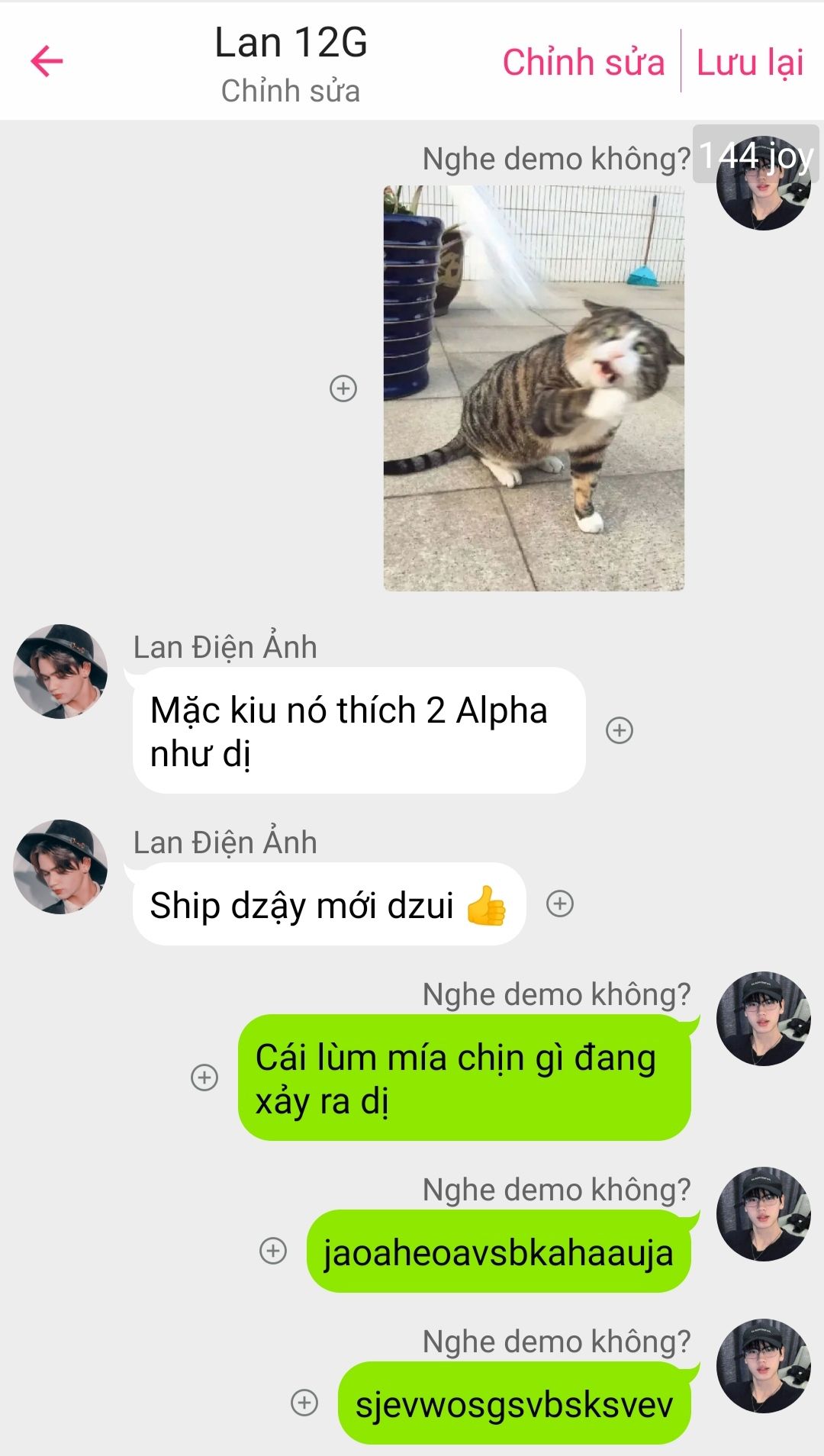Select the "Cái lùm mía chịn gì" bubble
Viewport: 824px width, 1456px height.
(x=464, y=1078)
